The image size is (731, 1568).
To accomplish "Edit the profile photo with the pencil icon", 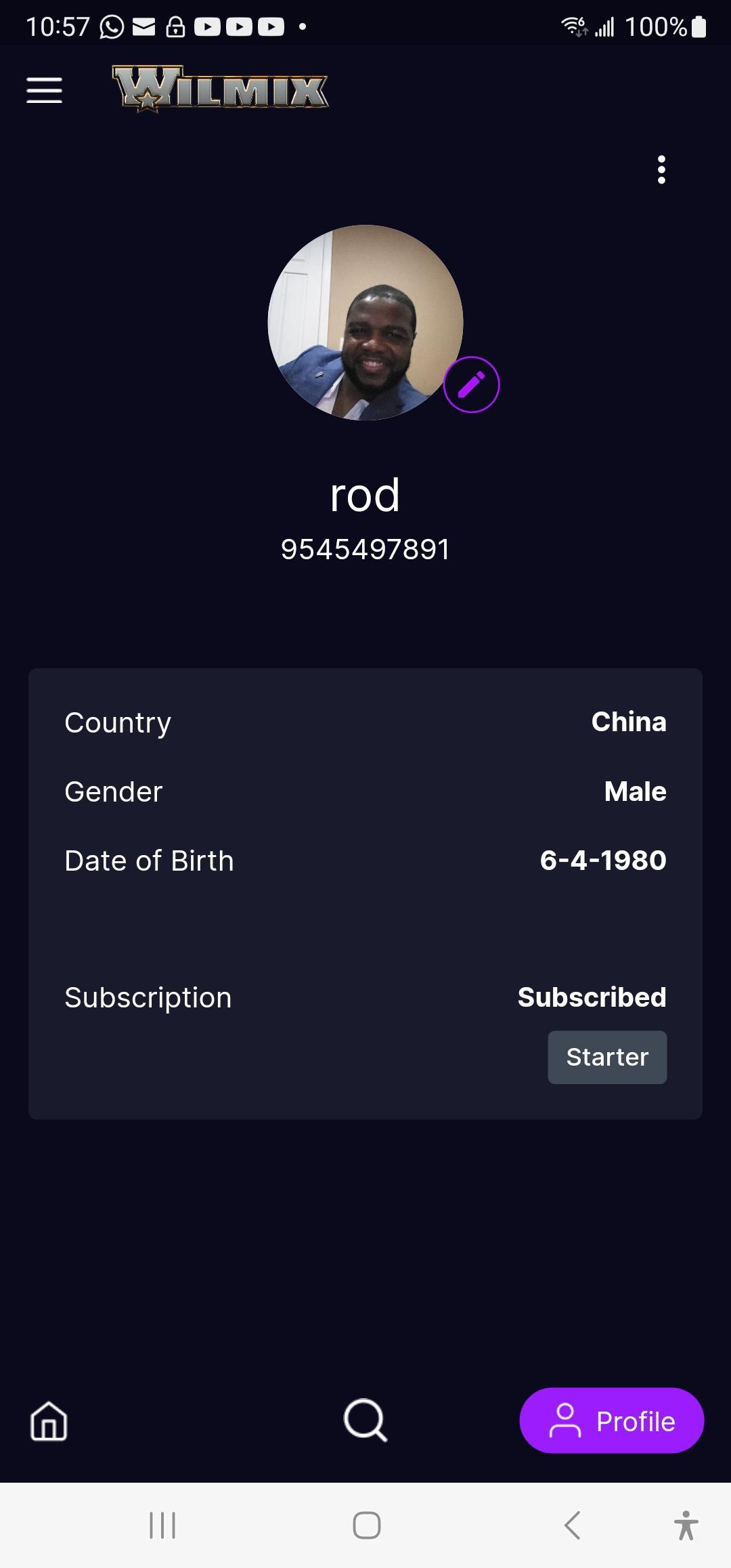I will pos(472,385).
